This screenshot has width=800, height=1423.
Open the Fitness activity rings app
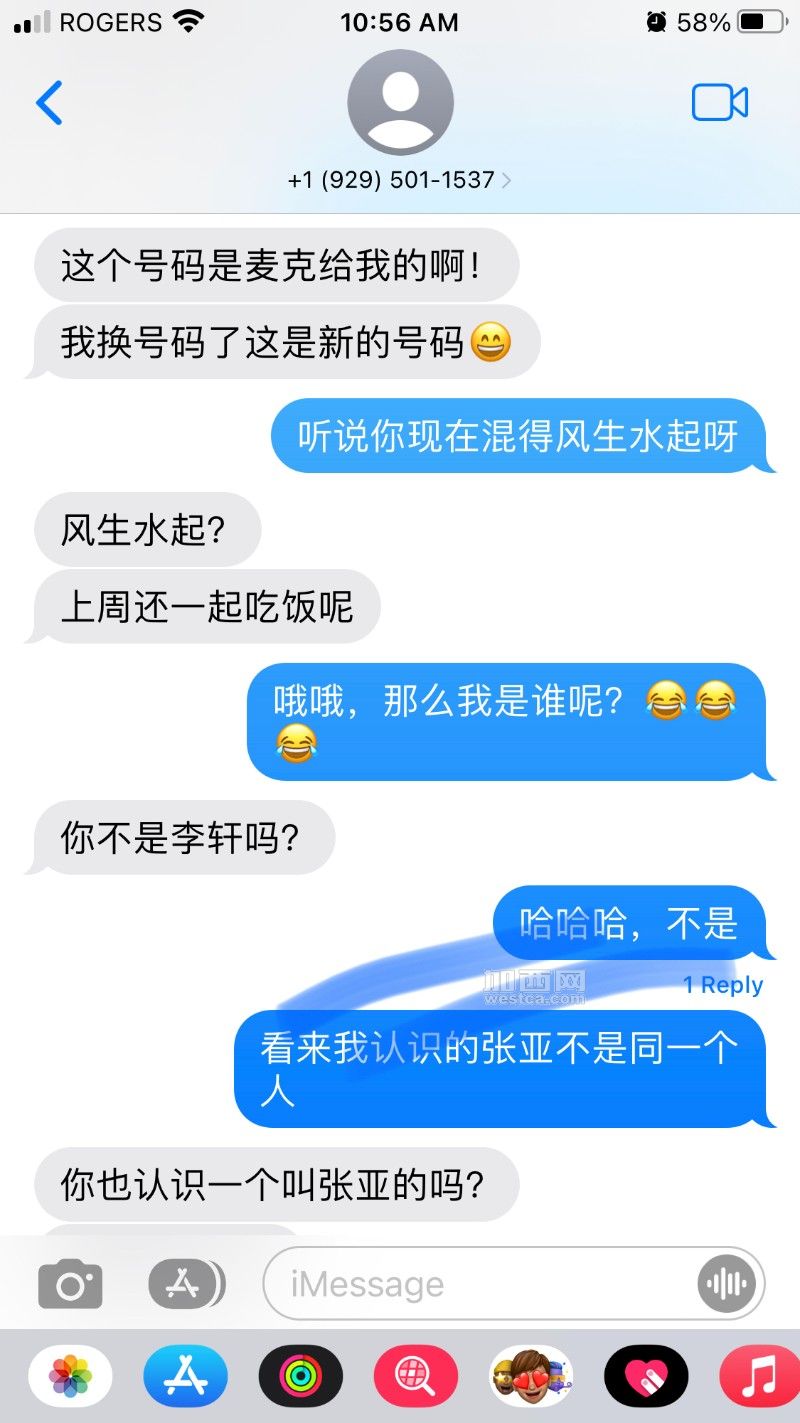[300, 1377]
